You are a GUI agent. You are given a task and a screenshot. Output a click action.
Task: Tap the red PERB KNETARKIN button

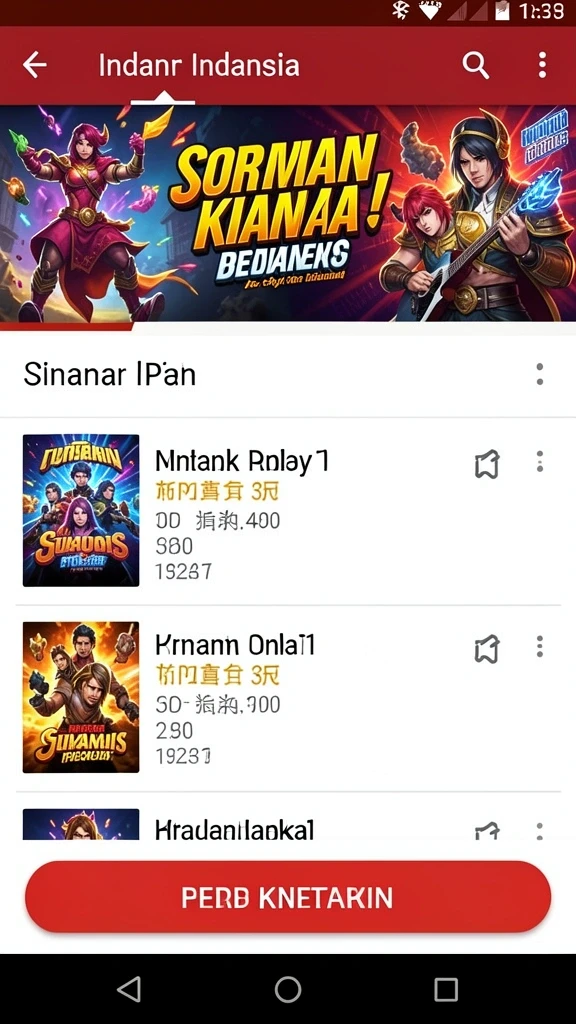288,897
